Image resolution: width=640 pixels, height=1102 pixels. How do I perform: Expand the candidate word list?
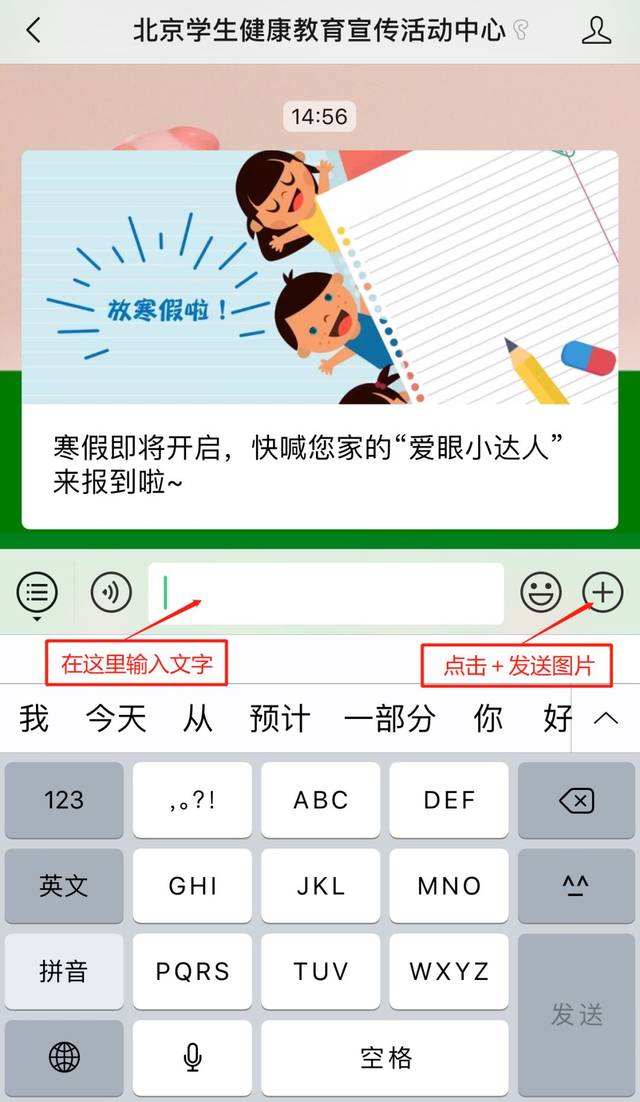coord(606,719)
